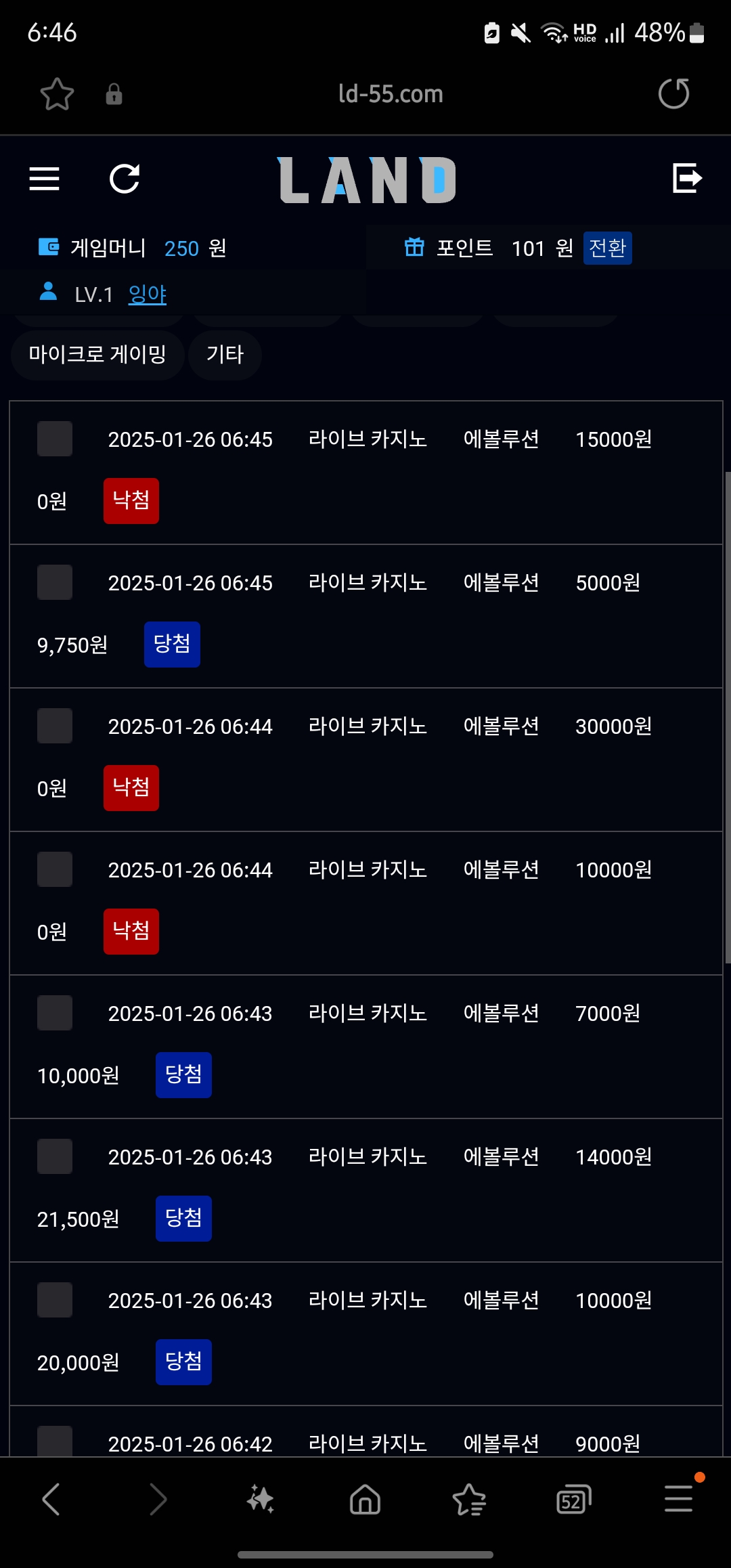Bookmark this page with the star icon
Image resolution: width=731 pixels, height=1568 pixels.
pos(57,94)
